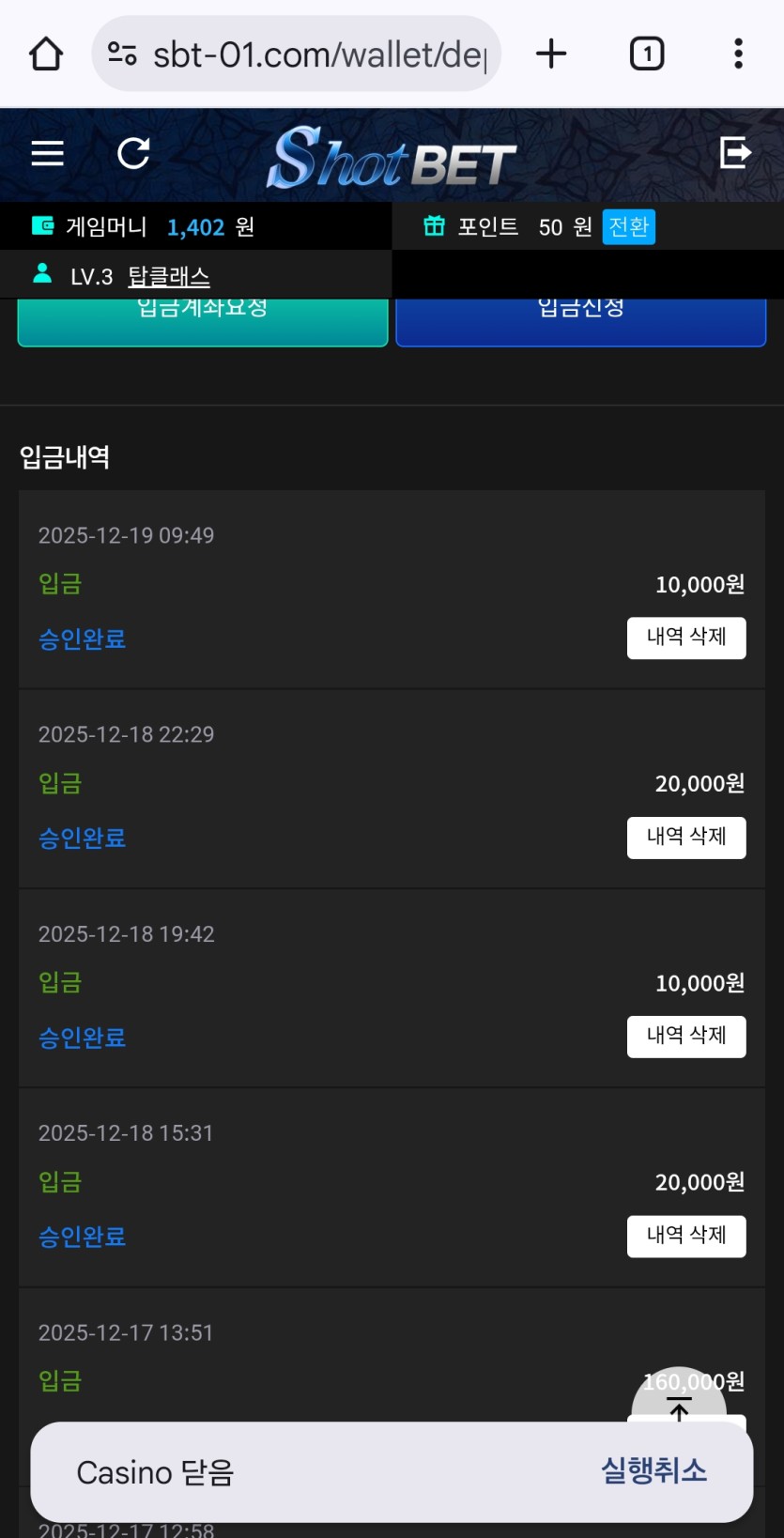Open a new browser tab
The height and width of the screenshot is (1538, 784).
point(551,54)
